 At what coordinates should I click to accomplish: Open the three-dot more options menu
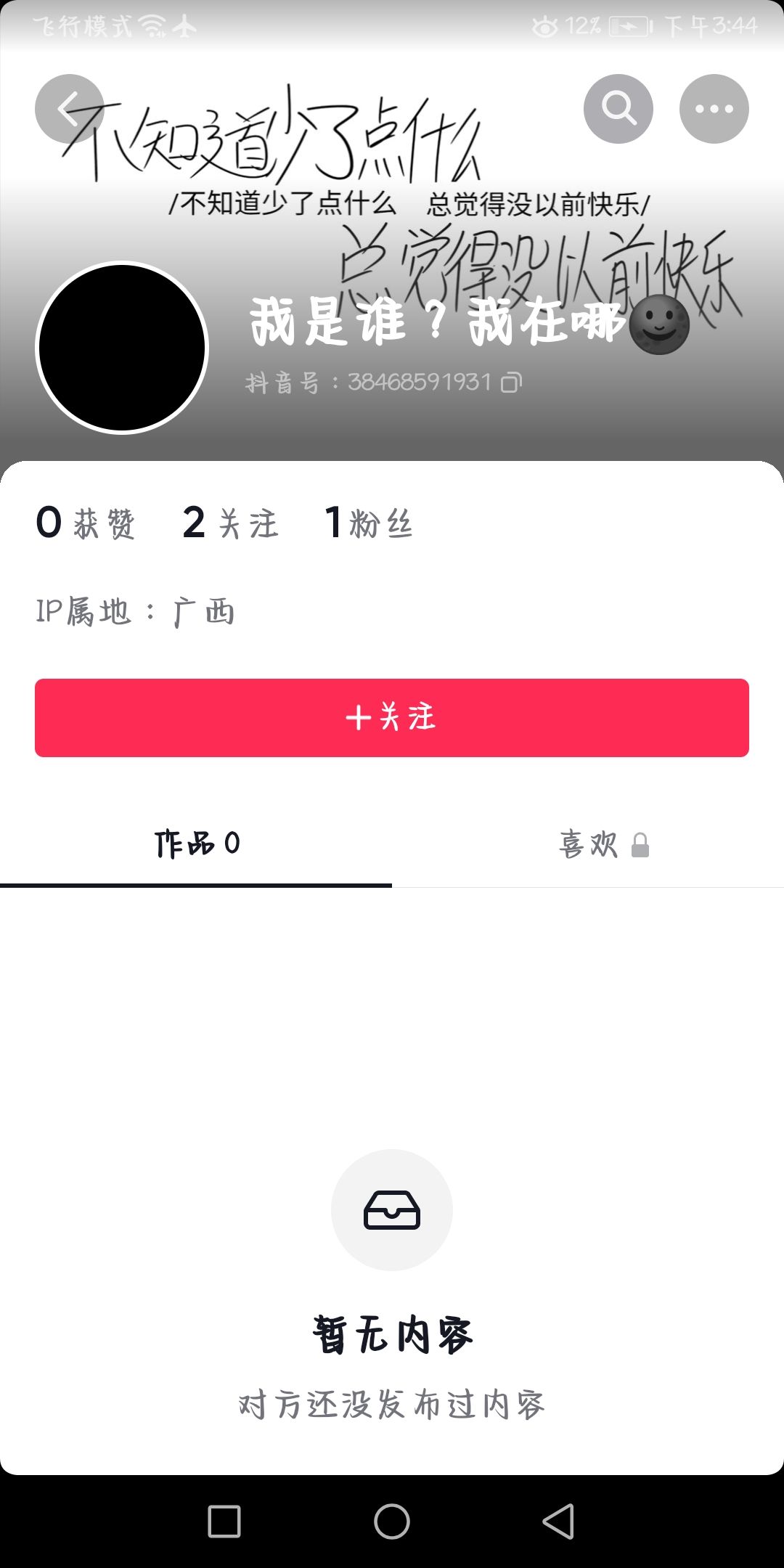714,109
